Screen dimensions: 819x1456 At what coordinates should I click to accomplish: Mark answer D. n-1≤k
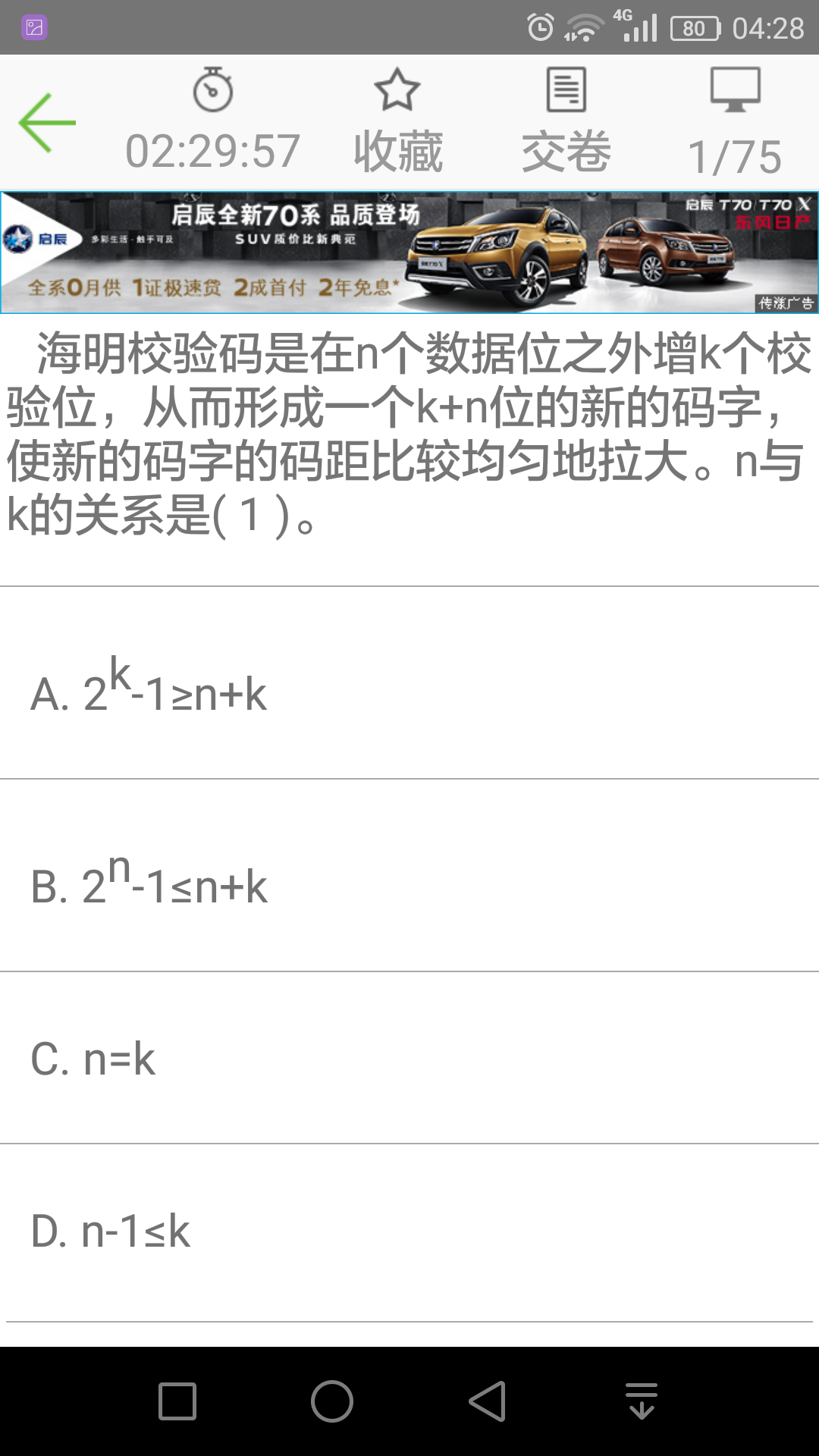409,1232
